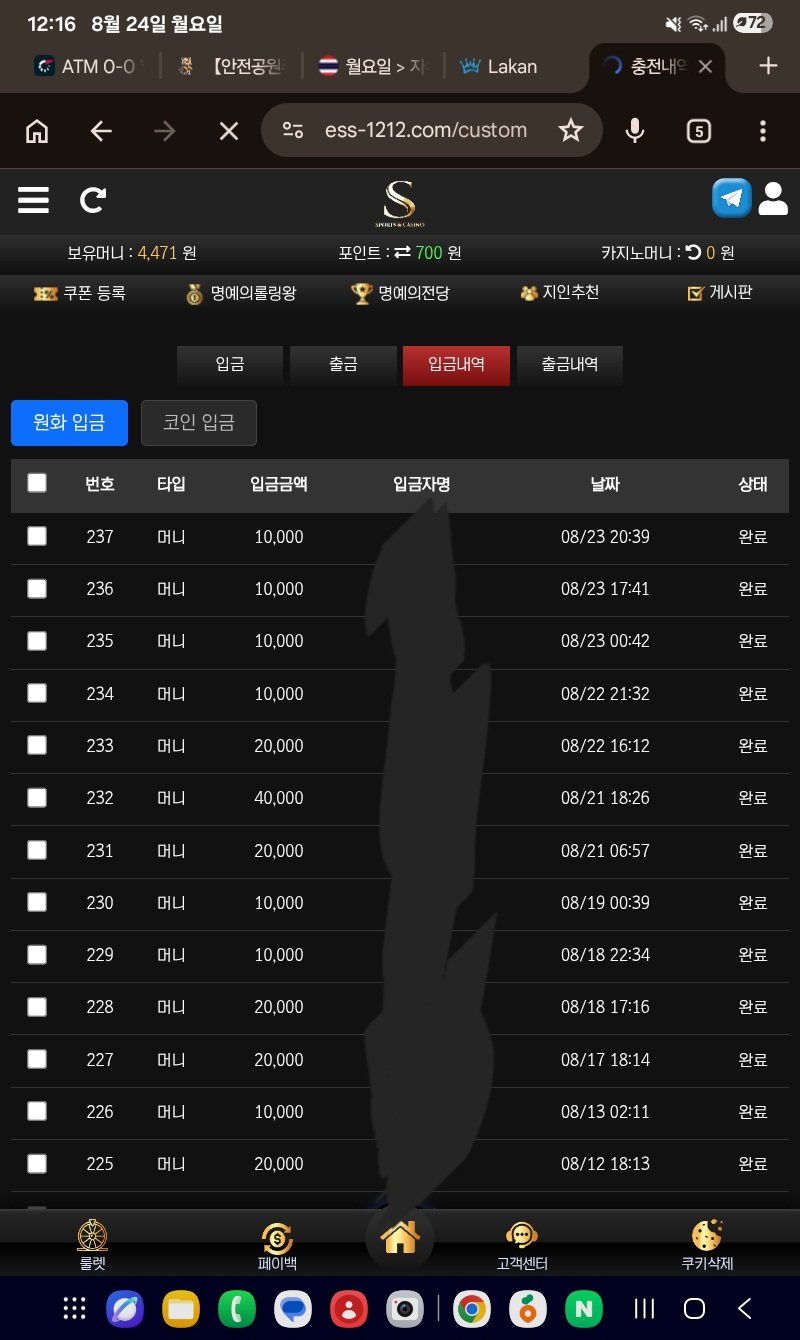Select the 코인 입금 button
The width and height of the screenshot is (800, 1340).
coord(199,423)
